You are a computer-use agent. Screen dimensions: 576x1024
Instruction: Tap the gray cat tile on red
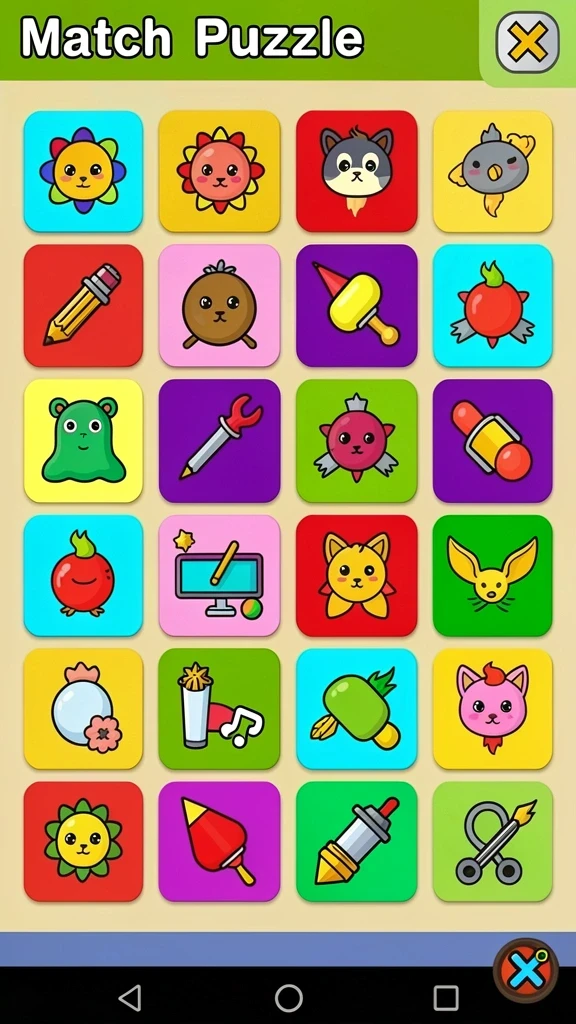coord(357,171)
